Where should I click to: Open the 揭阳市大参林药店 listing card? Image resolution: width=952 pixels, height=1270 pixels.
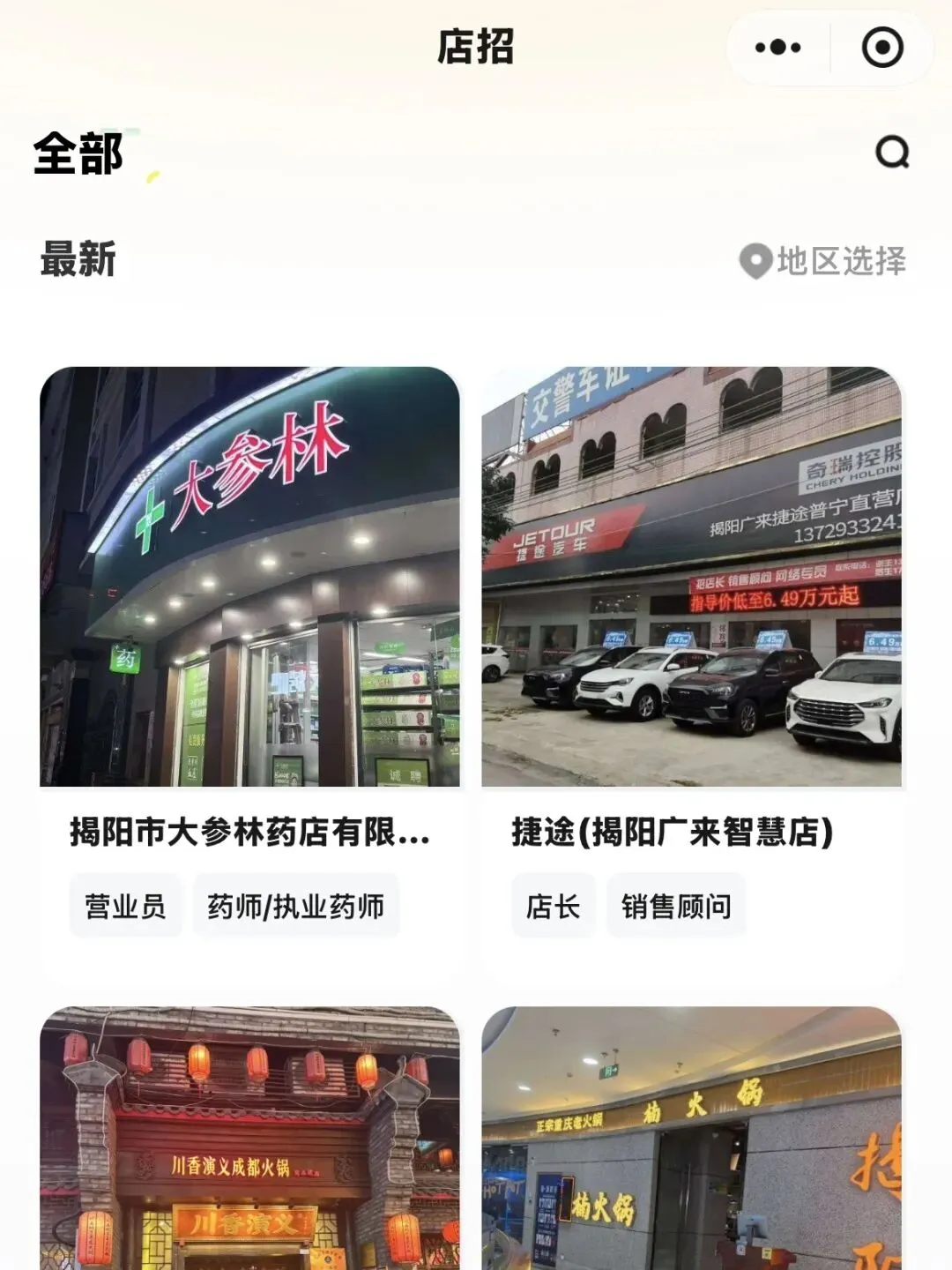249,617
